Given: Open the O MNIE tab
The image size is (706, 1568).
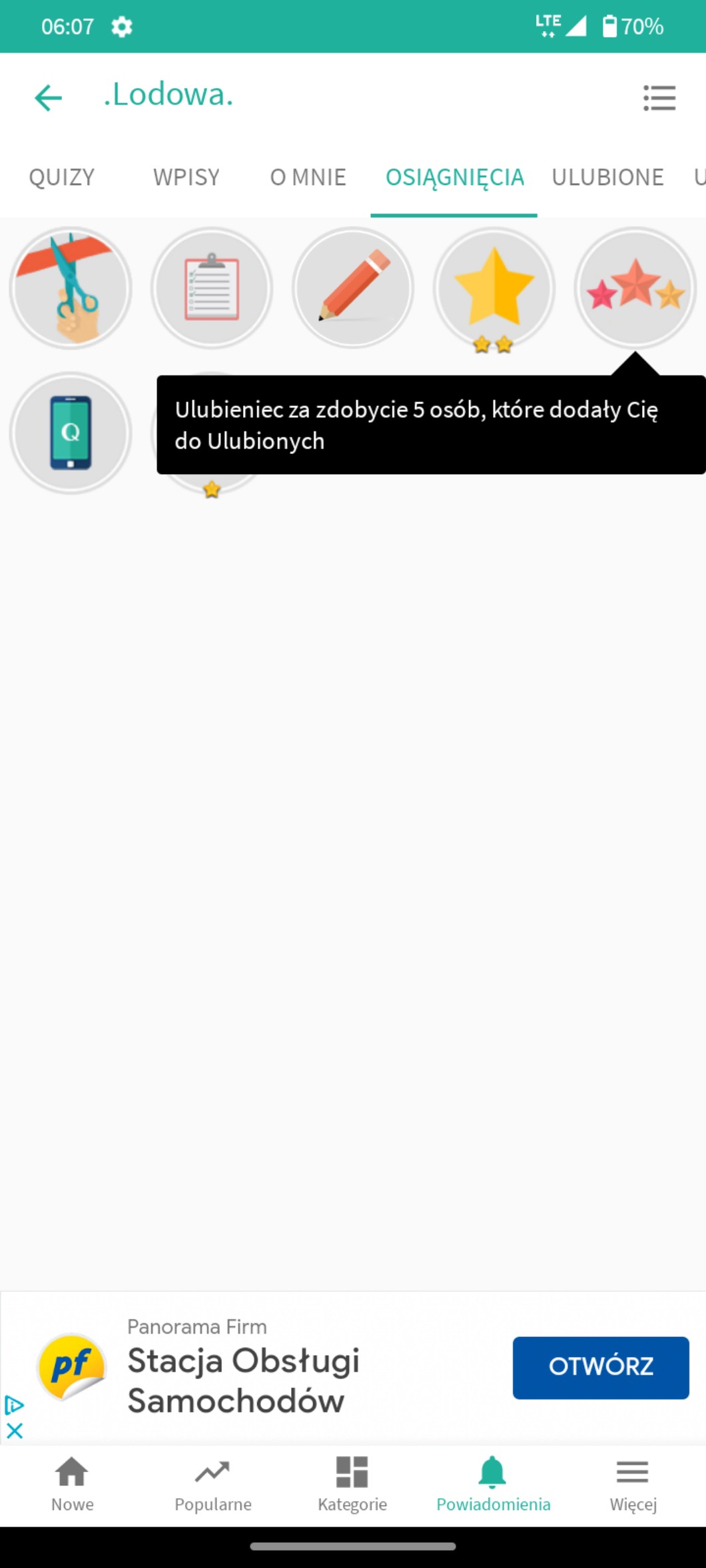Looking at the screenshot, I should (x=308, y=177).
